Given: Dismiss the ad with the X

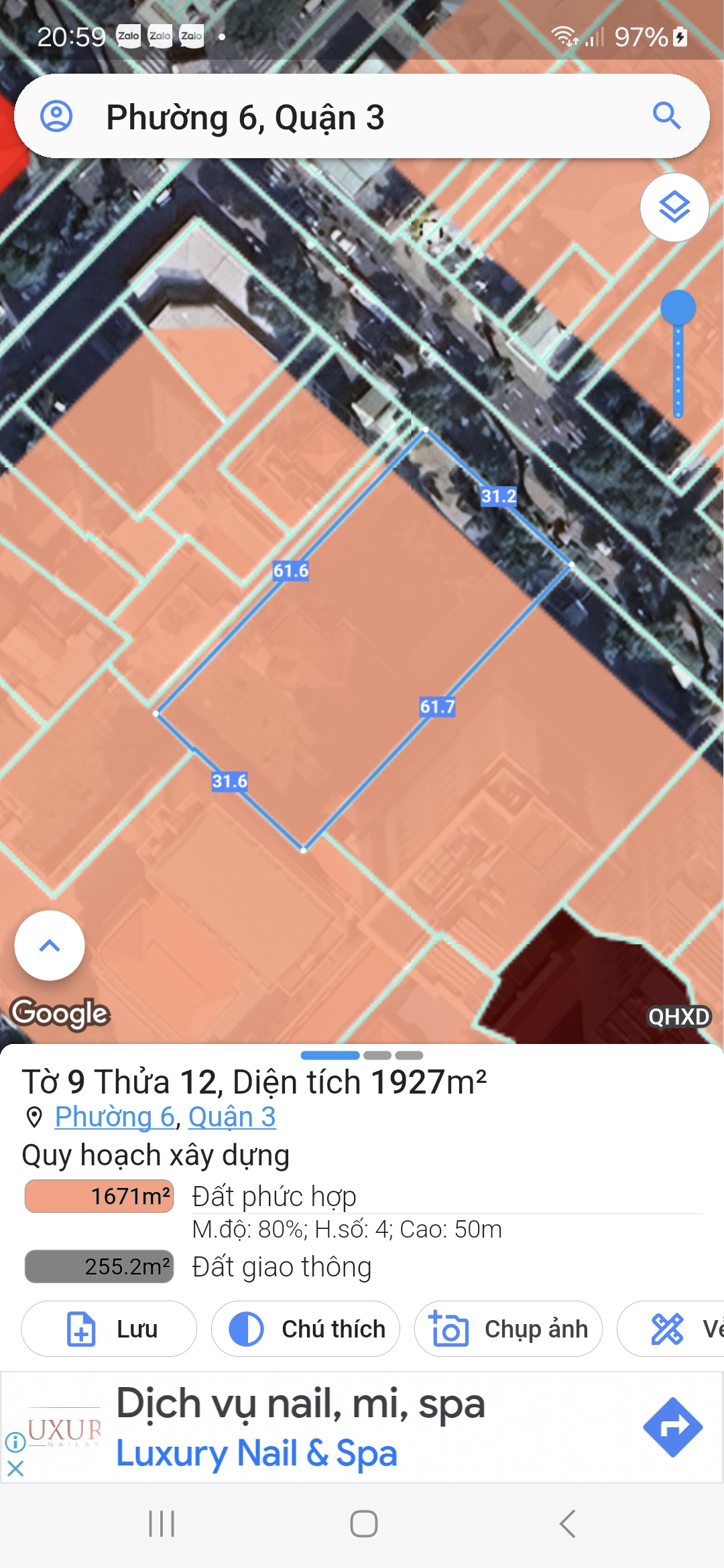Looking at the screenshot, I should 15,1469.
